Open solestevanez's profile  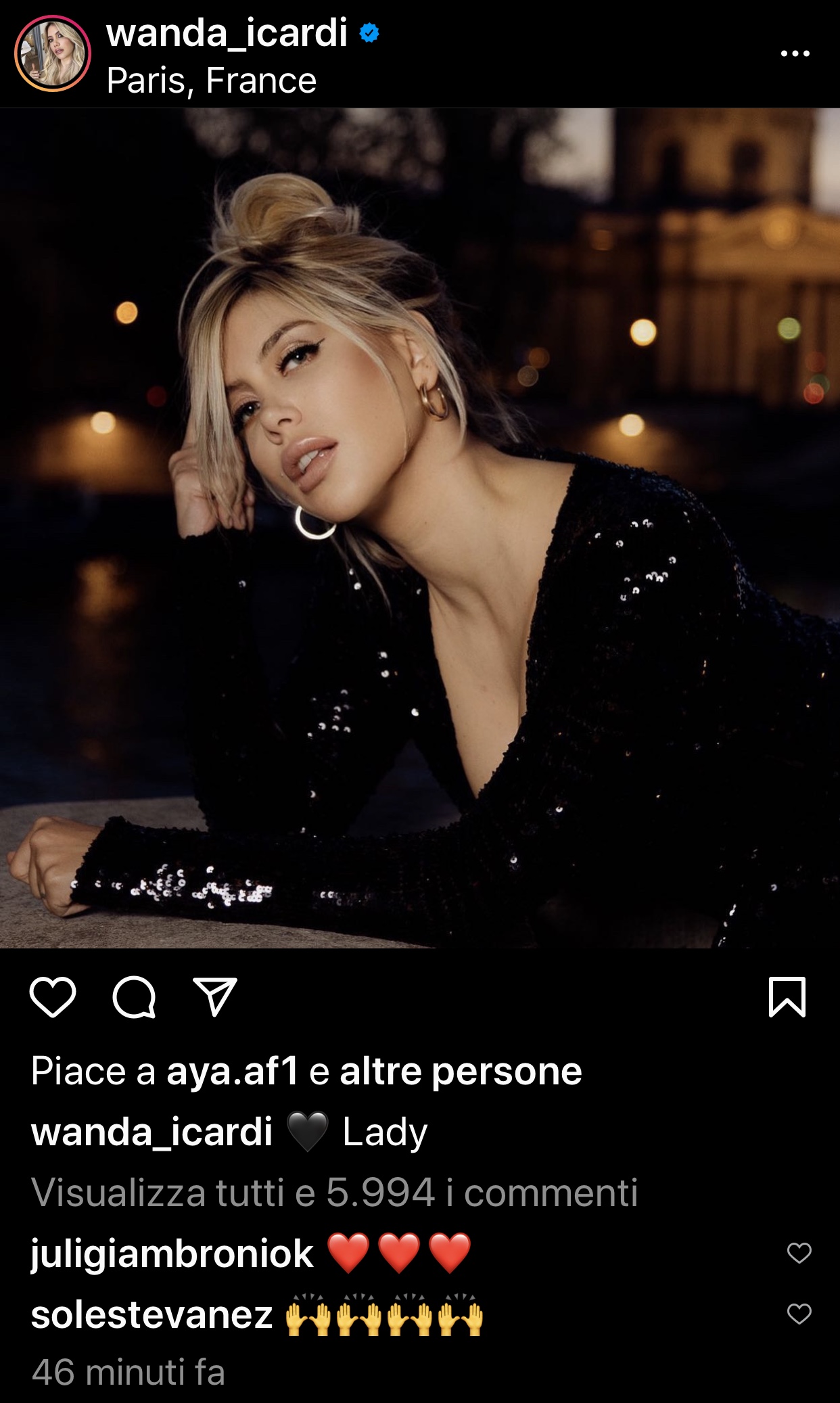click(152, 1314)
